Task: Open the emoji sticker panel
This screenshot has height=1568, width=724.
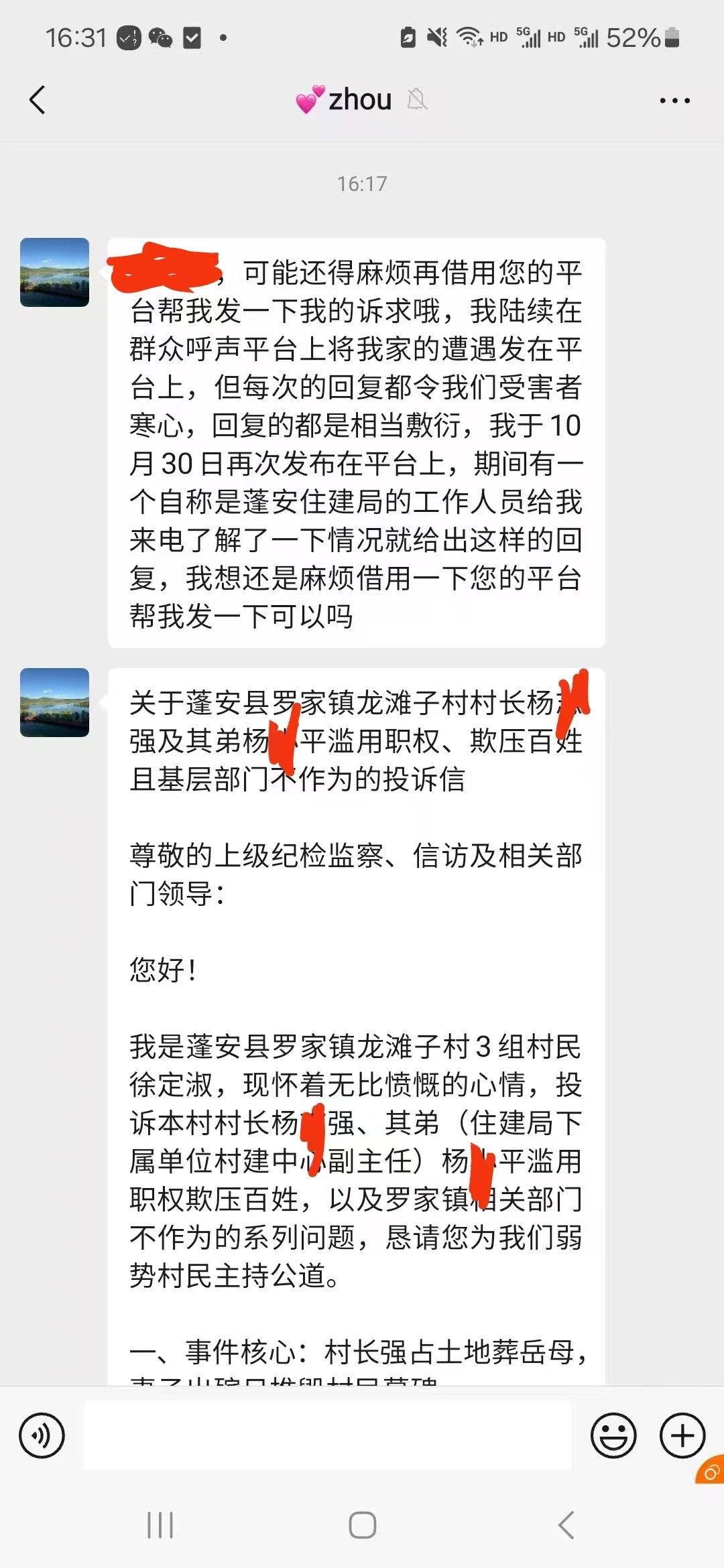Action: (613, 1435)
